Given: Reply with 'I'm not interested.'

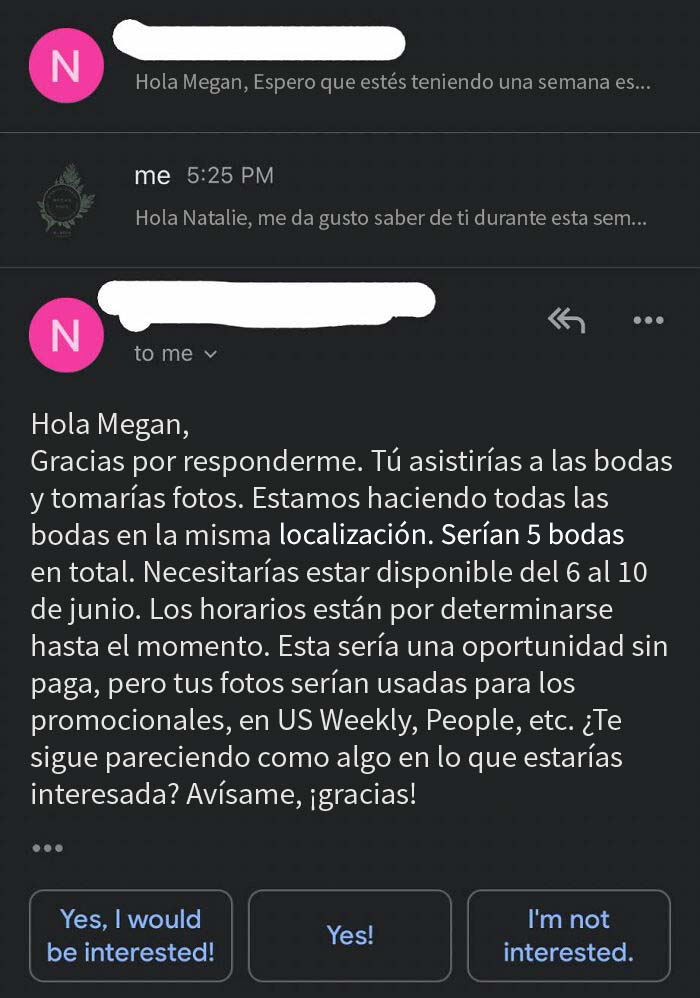Looking at the screenshot, I should pyautogui.click(x=568, y=935).
